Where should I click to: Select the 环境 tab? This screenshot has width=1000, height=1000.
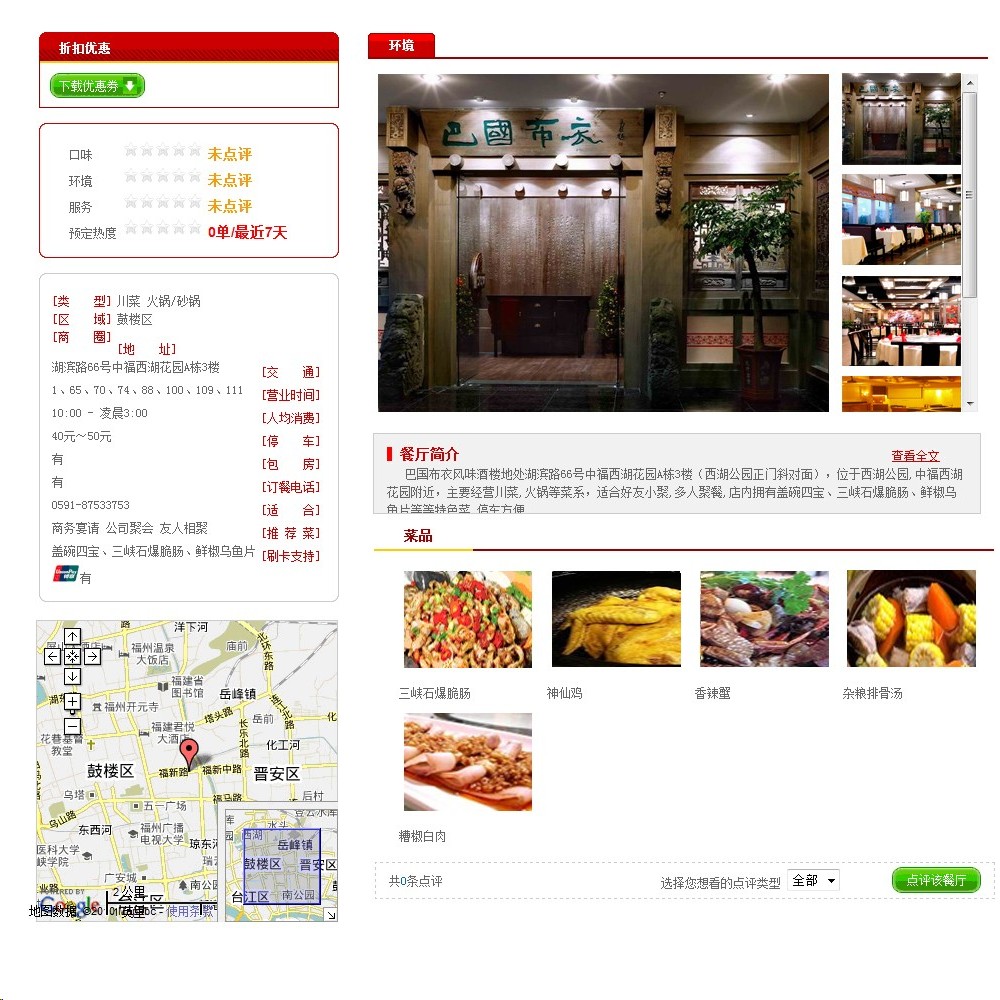[401, 46]
